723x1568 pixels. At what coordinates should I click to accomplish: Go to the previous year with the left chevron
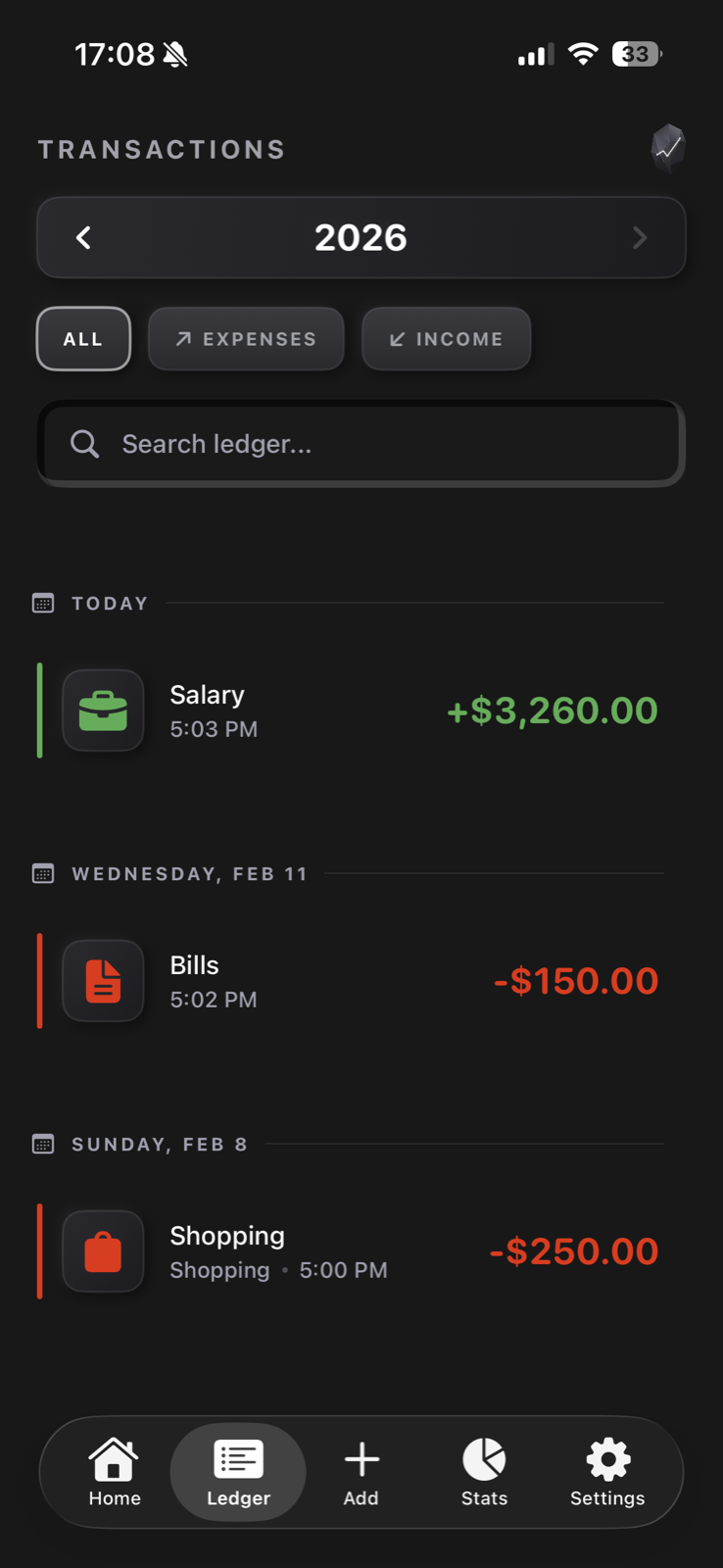pos(83,237)
